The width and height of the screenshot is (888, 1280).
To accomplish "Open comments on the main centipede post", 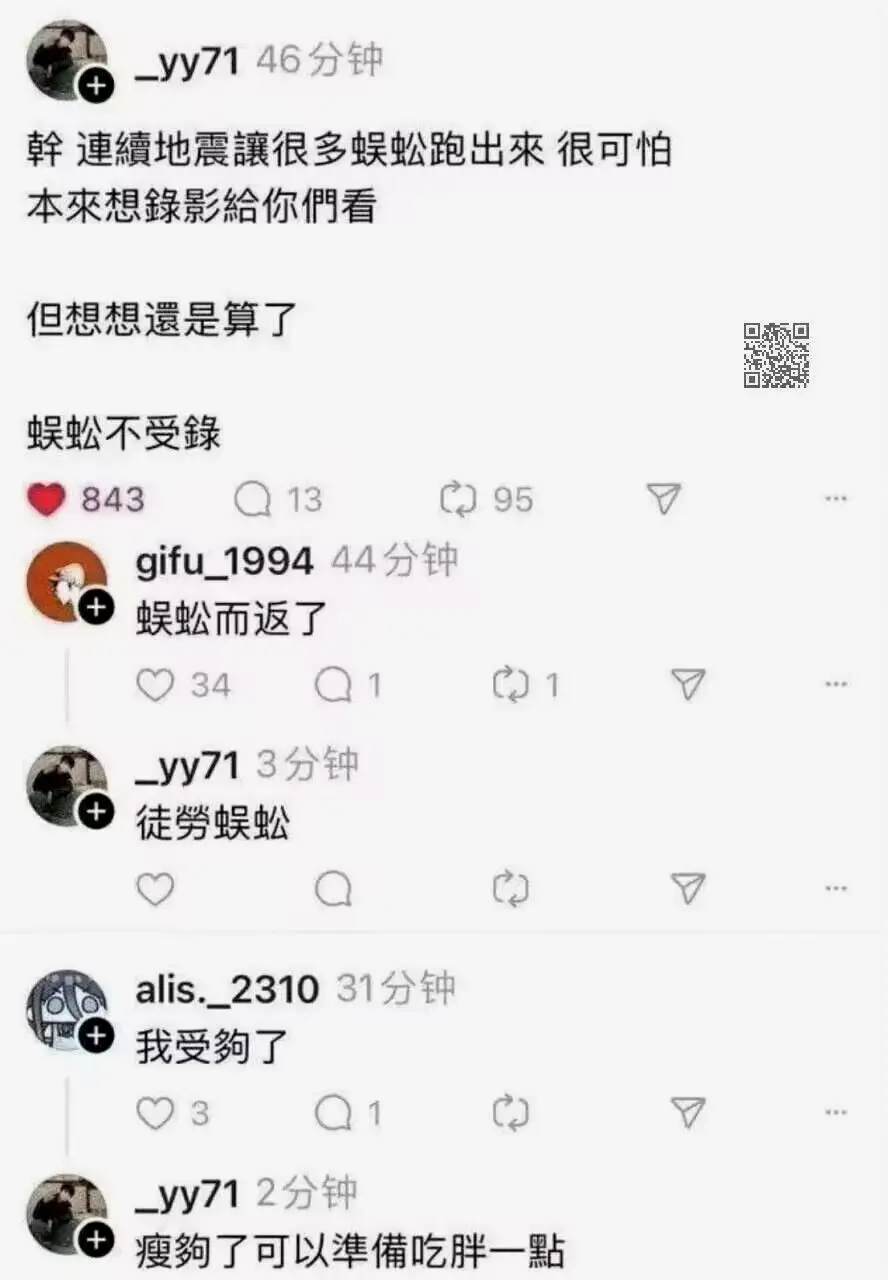I will click(253, 499).
